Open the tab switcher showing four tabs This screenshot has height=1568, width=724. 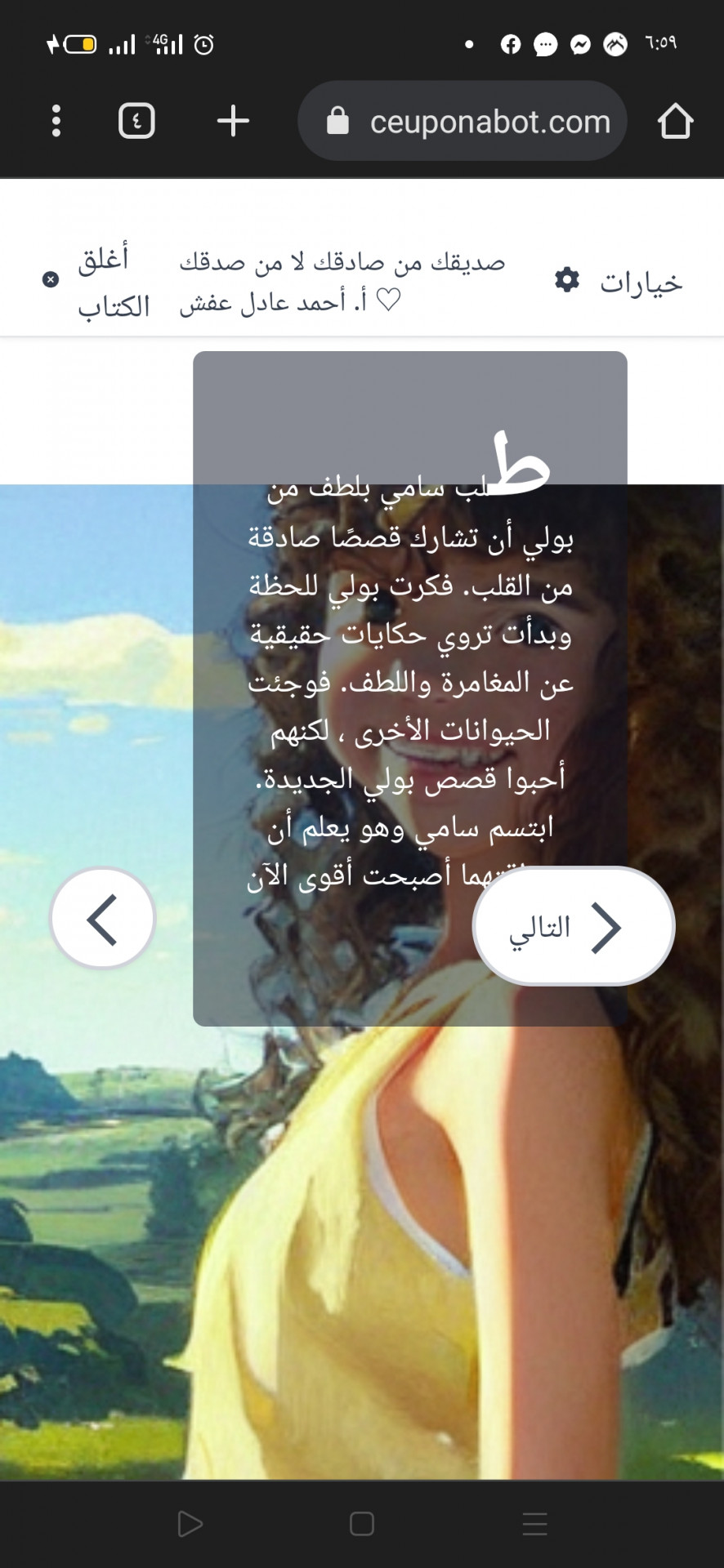point(136,121)
